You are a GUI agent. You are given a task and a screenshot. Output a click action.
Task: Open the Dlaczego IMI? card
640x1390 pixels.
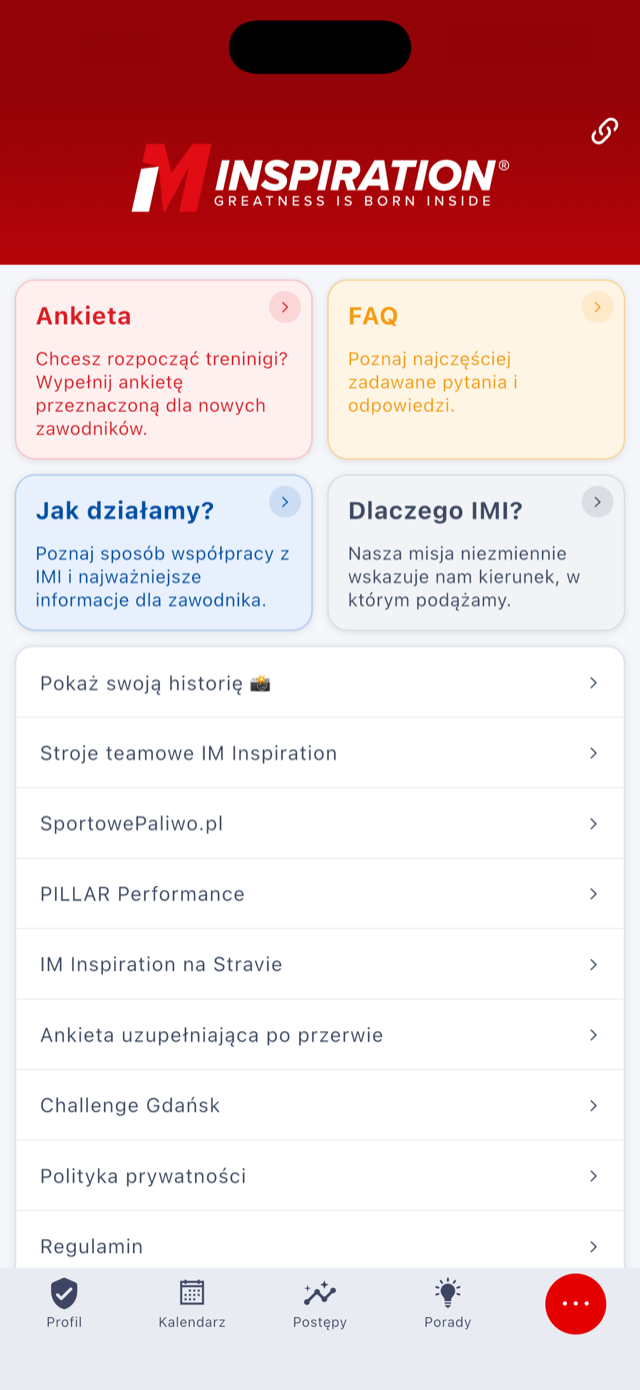coord(476,553)
